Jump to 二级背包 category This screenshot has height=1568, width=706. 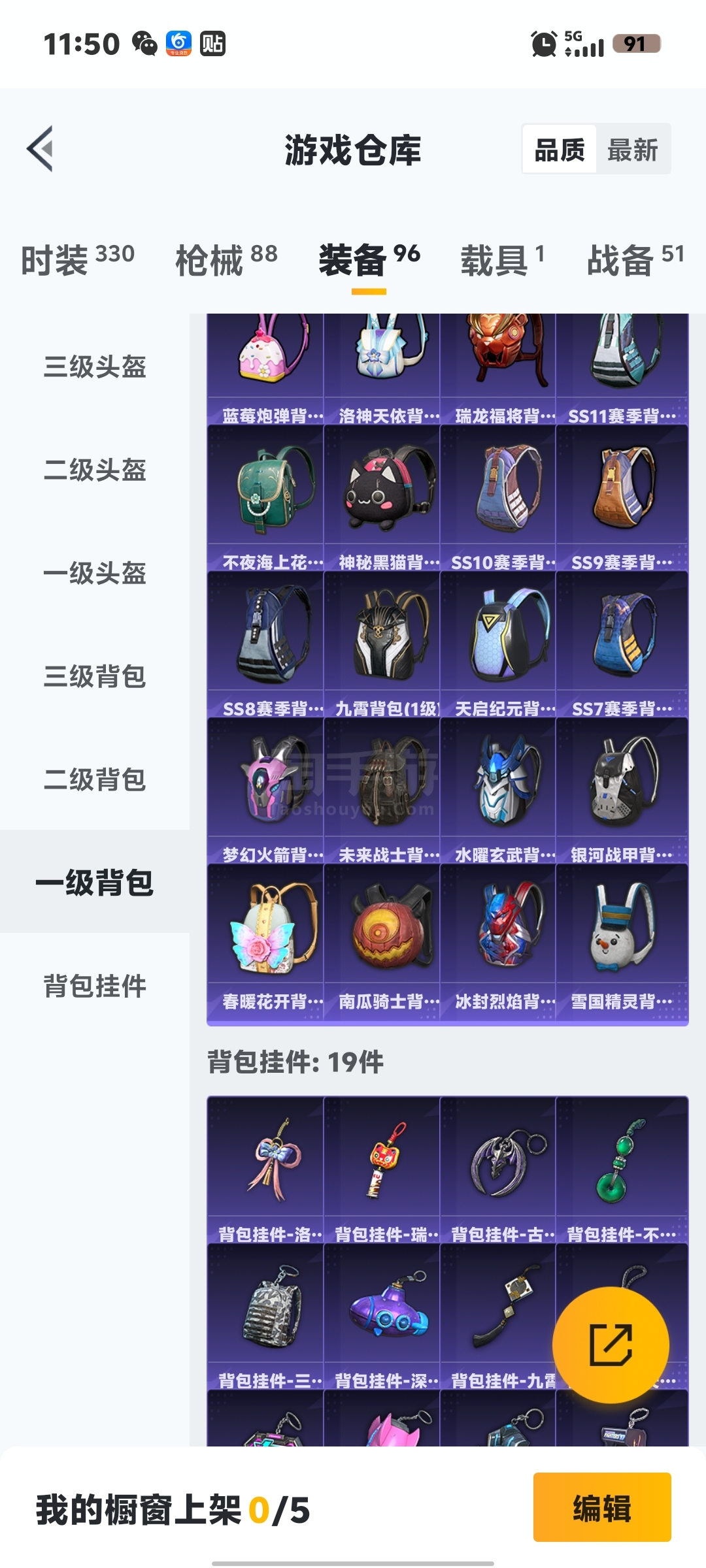[95, 779]
